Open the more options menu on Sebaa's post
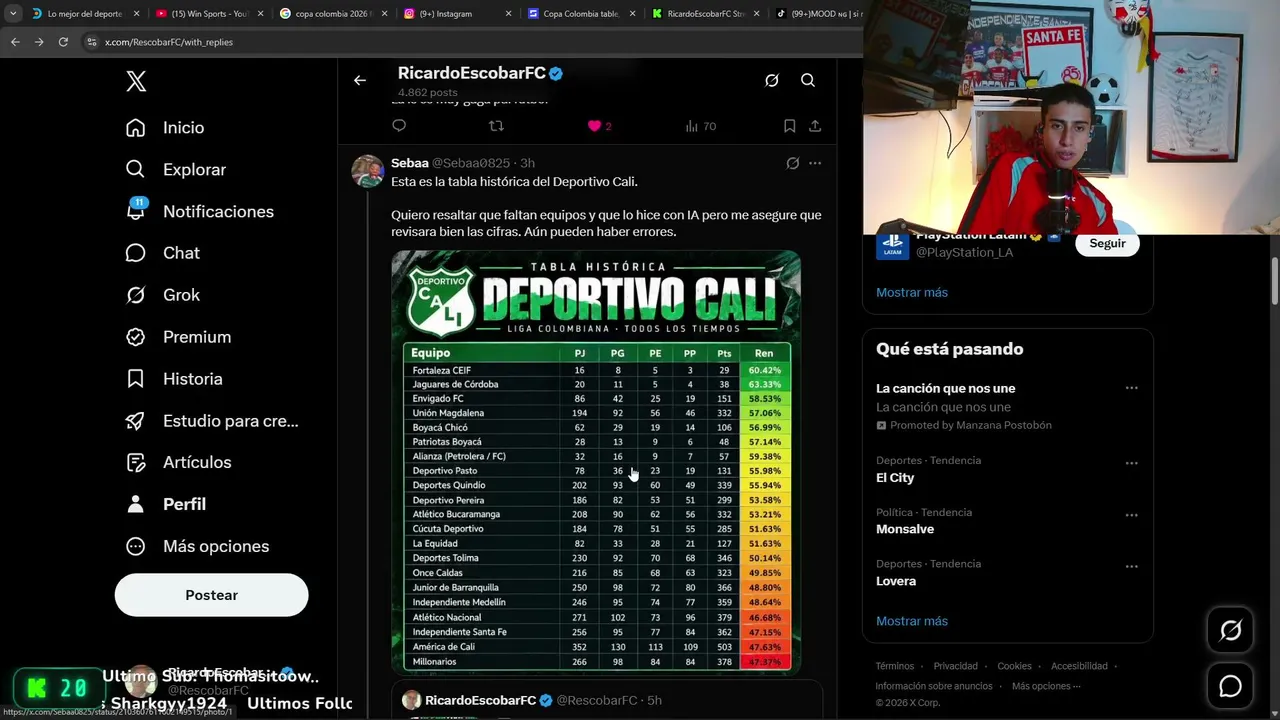This screenshot has height=720, width=1280. 815,163
